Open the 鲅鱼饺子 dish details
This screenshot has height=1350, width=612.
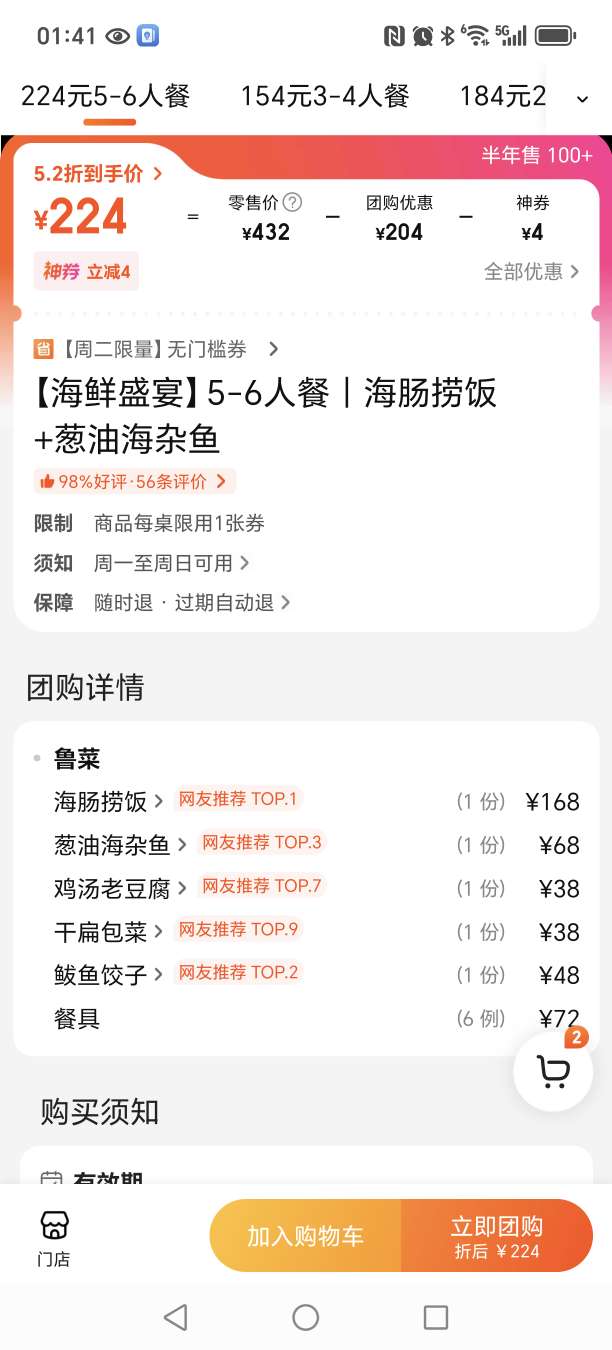[x=108, y=975]
